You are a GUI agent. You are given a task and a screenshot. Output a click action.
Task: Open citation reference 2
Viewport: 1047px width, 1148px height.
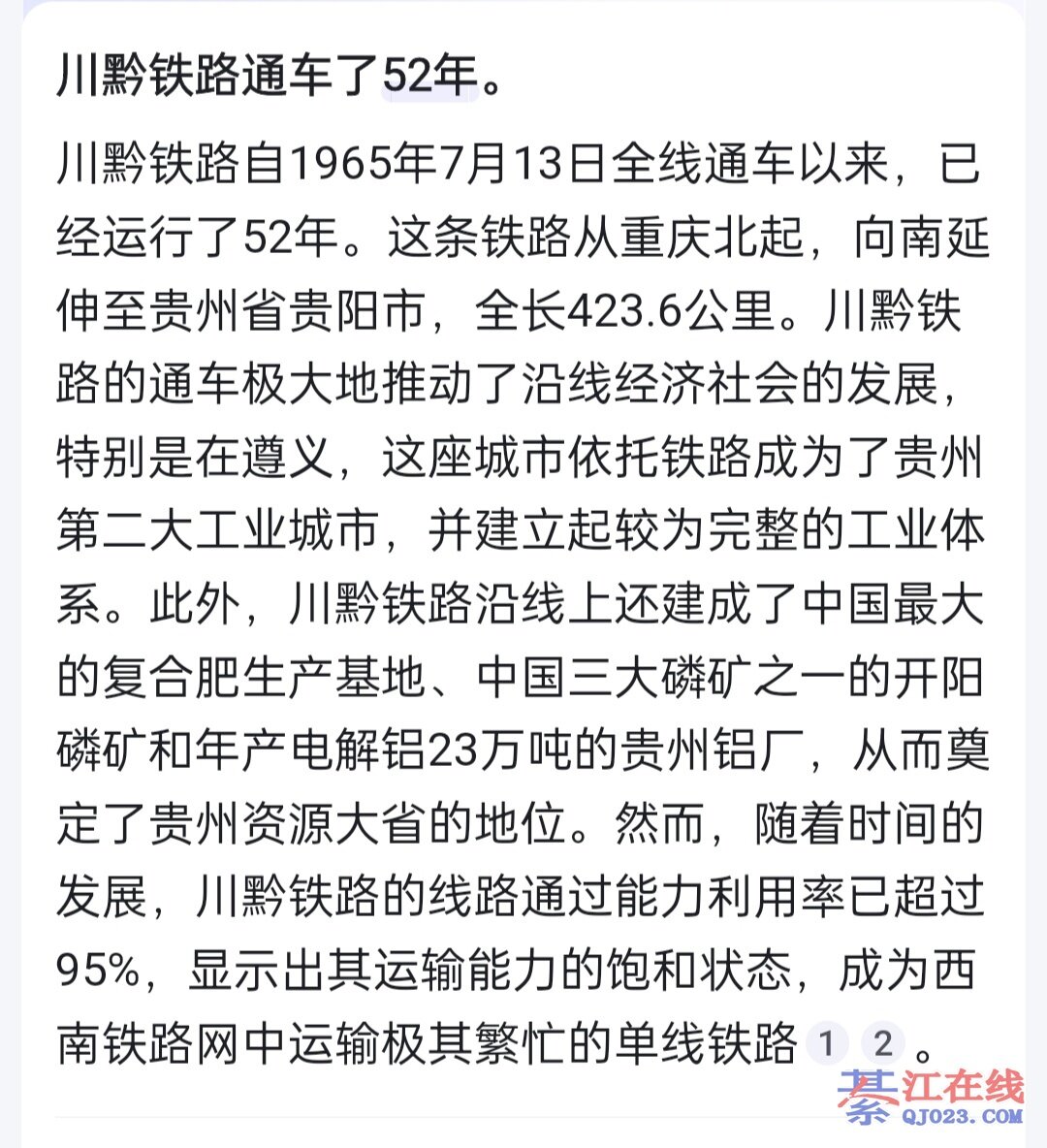(882, 1044)
